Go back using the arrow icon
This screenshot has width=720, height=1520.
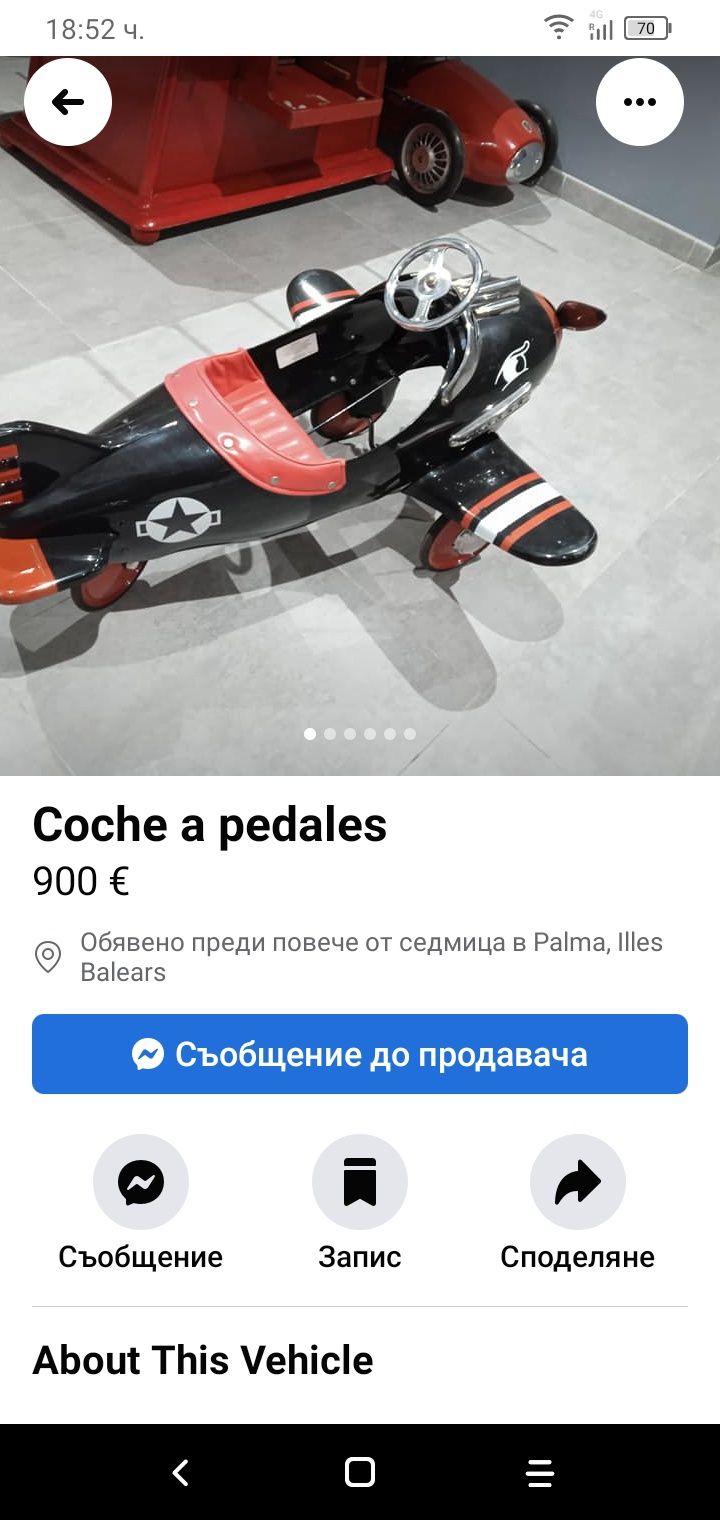(x=68, y=102)
